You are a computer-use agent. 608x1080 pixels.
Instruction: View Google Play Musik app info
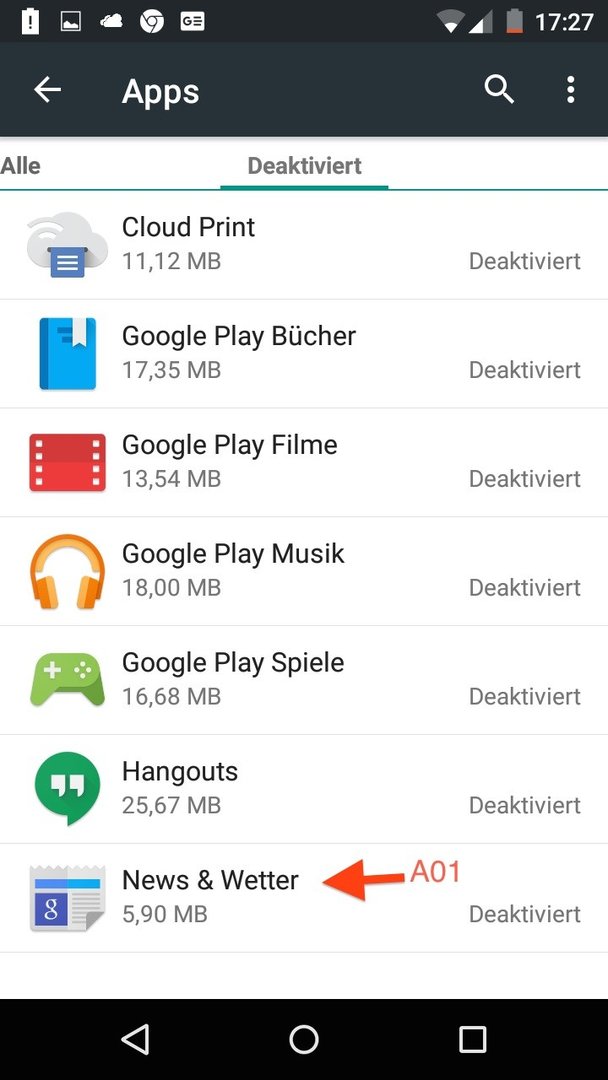pos(304,571)
